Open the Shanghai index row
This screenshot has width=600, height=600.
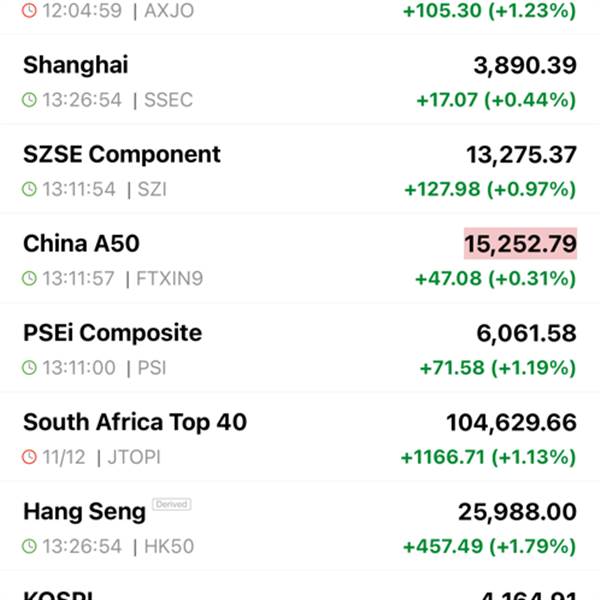300,80
